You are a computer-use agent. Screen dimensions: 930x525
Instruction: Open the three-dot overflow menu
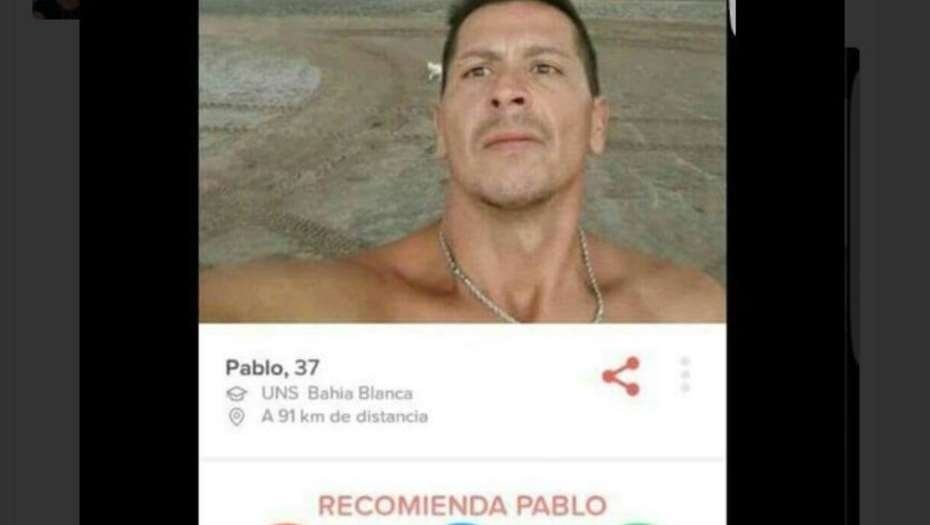[x=685, y=375]
